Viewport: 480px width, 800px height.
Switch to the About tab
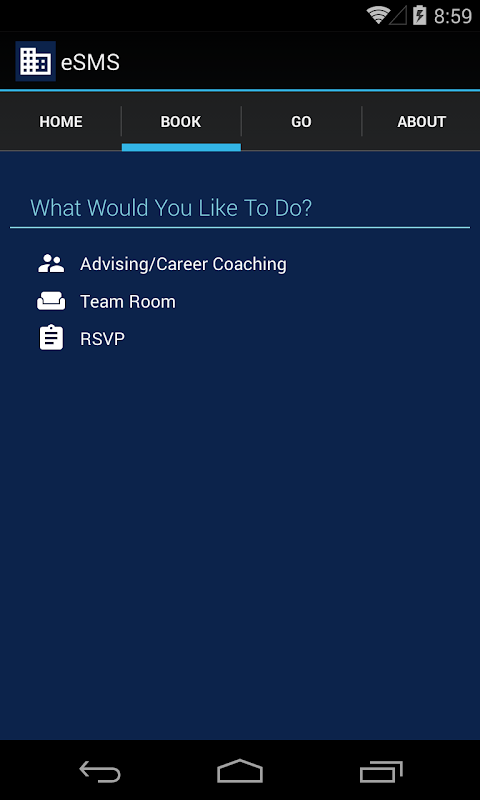[x=421, y=121]
